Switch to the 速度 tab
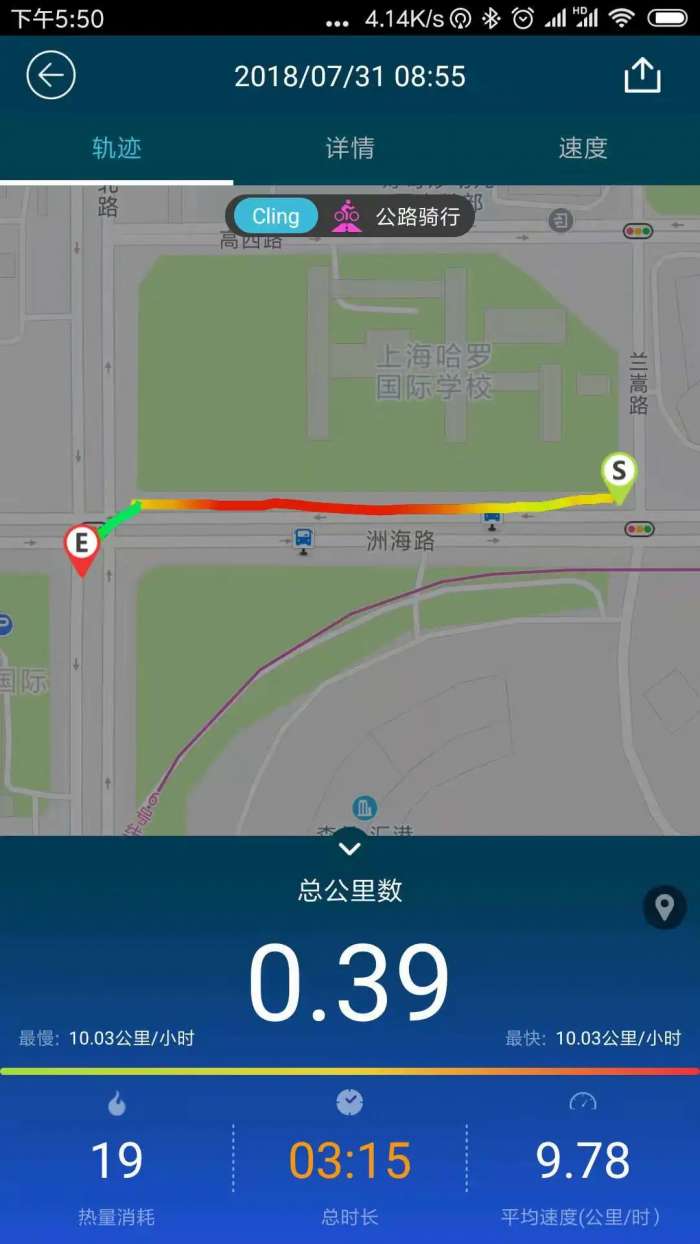Image resolution: width=700 pixels, height=1244 pixels. [x=583, y=149]
